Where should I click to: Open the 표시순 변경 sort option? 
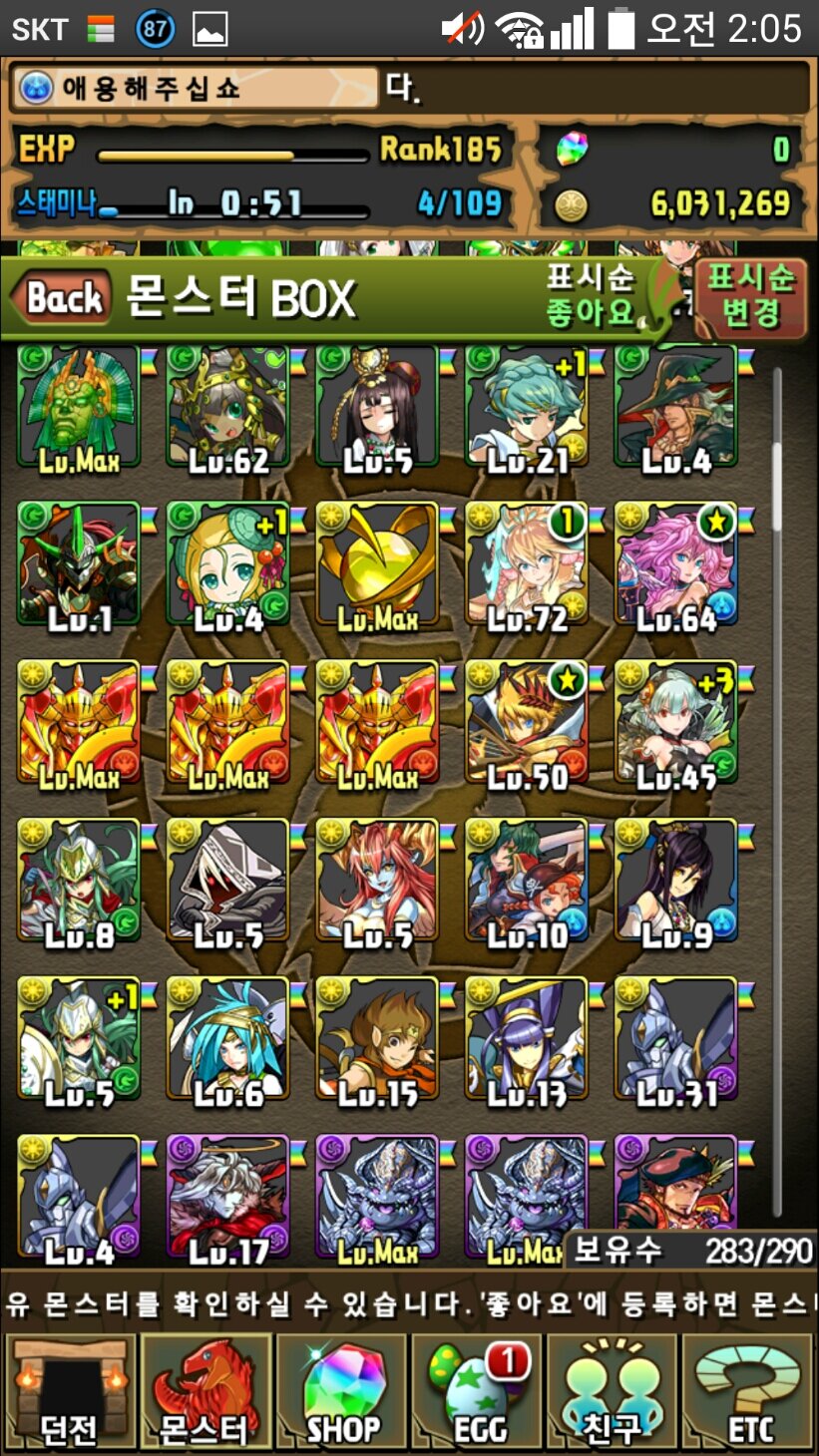point(750,298)
